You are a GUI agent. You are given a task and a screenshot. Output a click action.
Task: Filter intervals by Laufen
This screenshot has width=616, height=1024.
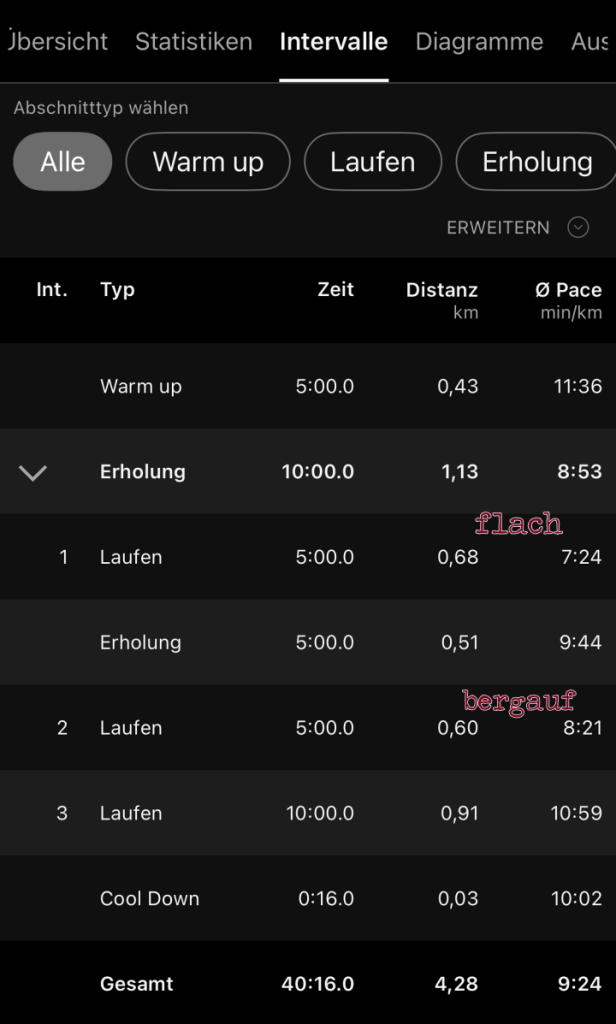[372, 162]
